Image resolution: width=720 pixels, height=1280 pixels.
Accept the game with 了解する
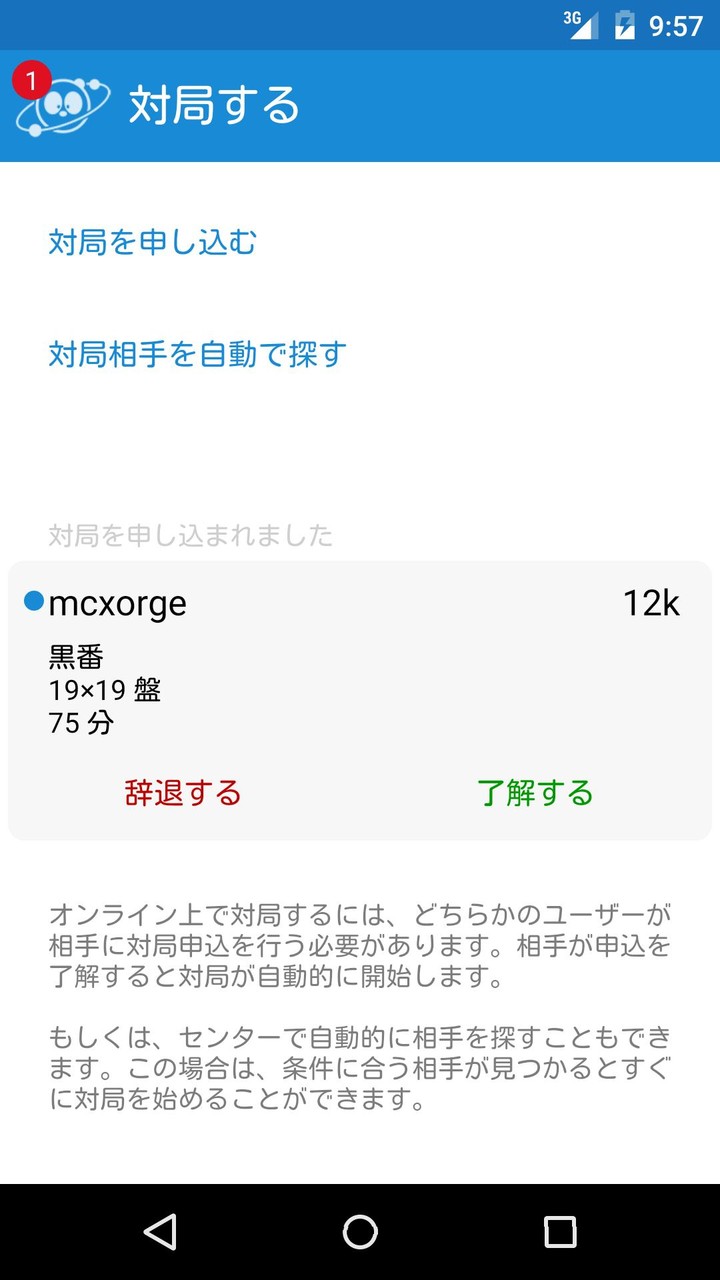point(535,793)
